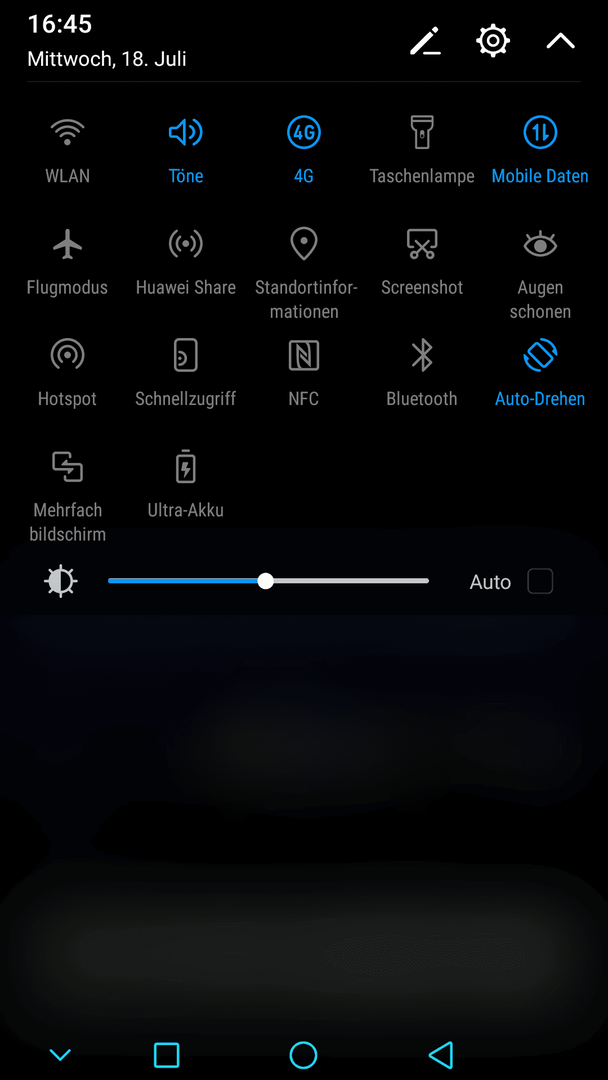Enable Standortinformationen

(x=304, y=273)
